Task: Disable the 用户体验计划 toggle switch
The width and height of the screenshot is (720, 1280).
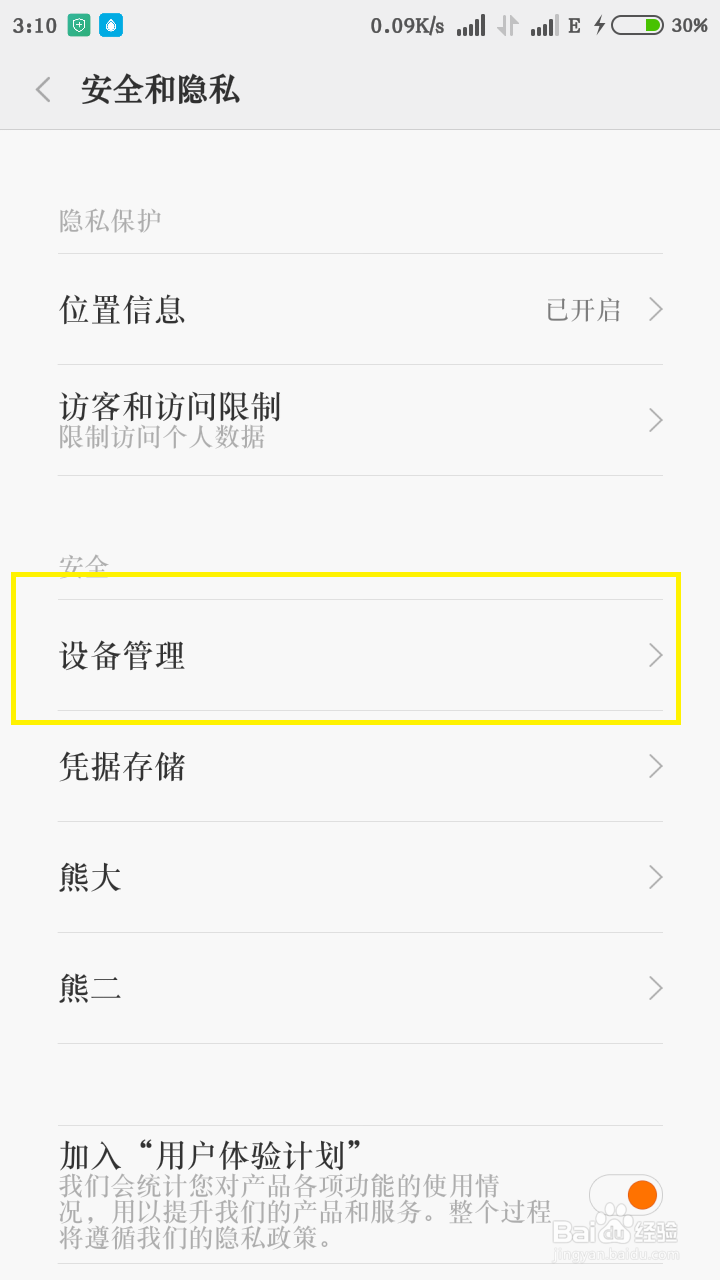Action: pyautogui.click(x=628, y=1194)
